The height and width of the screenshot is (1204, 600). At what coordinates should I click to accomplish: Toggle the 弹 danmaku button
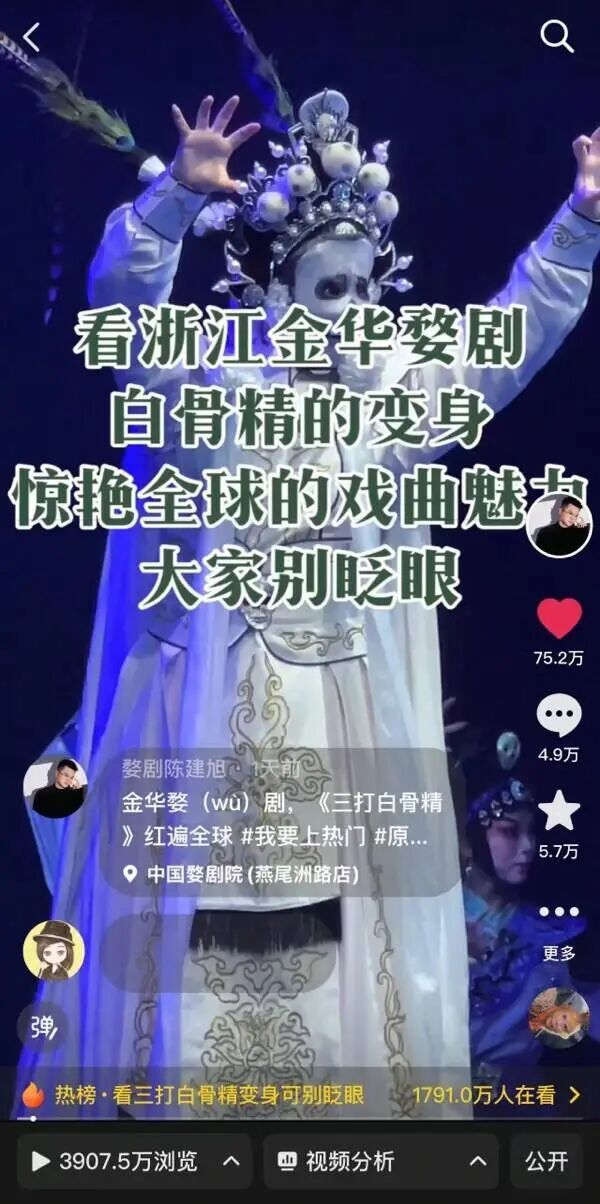pyautogui.click(x=43, y=1027)
